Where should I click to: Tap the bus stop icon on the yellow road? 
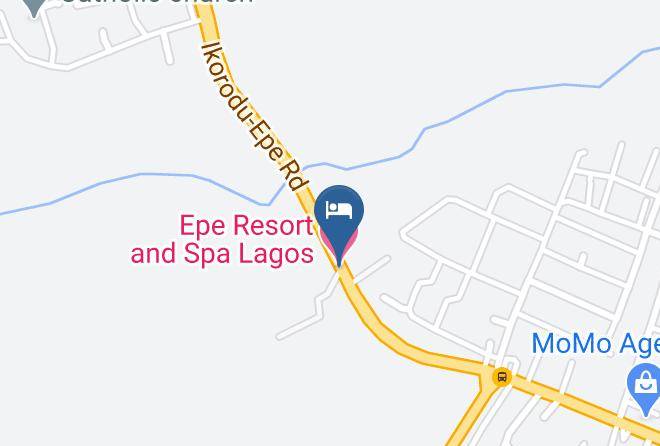502,377
